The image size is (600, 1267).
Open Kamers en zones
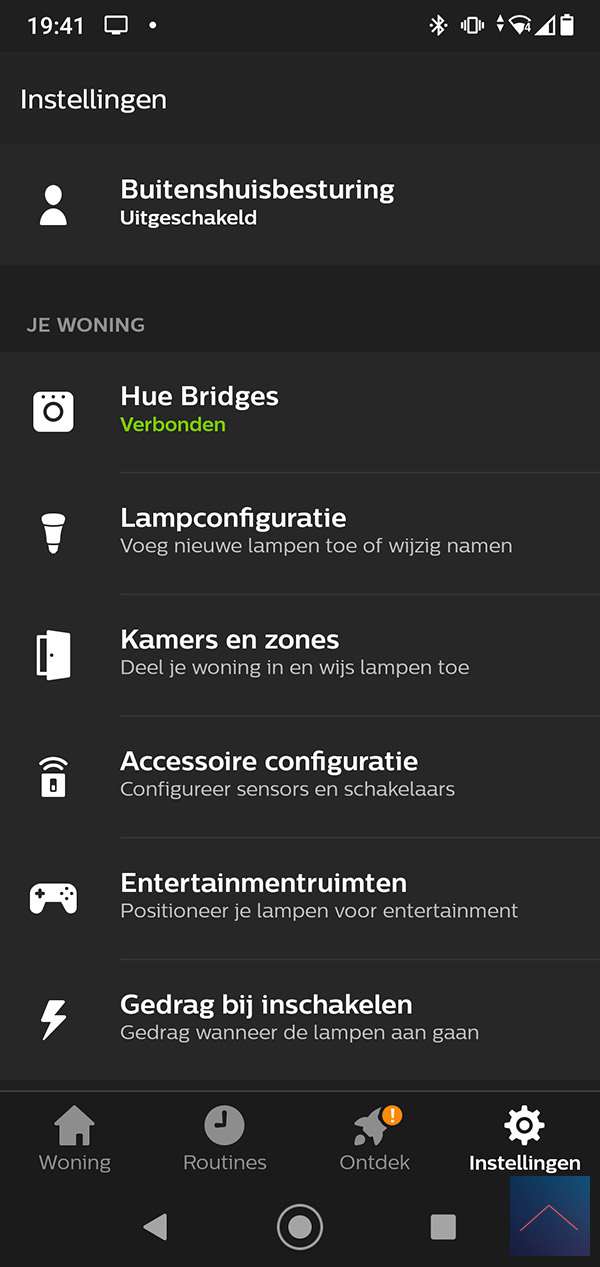pos(300,653)
